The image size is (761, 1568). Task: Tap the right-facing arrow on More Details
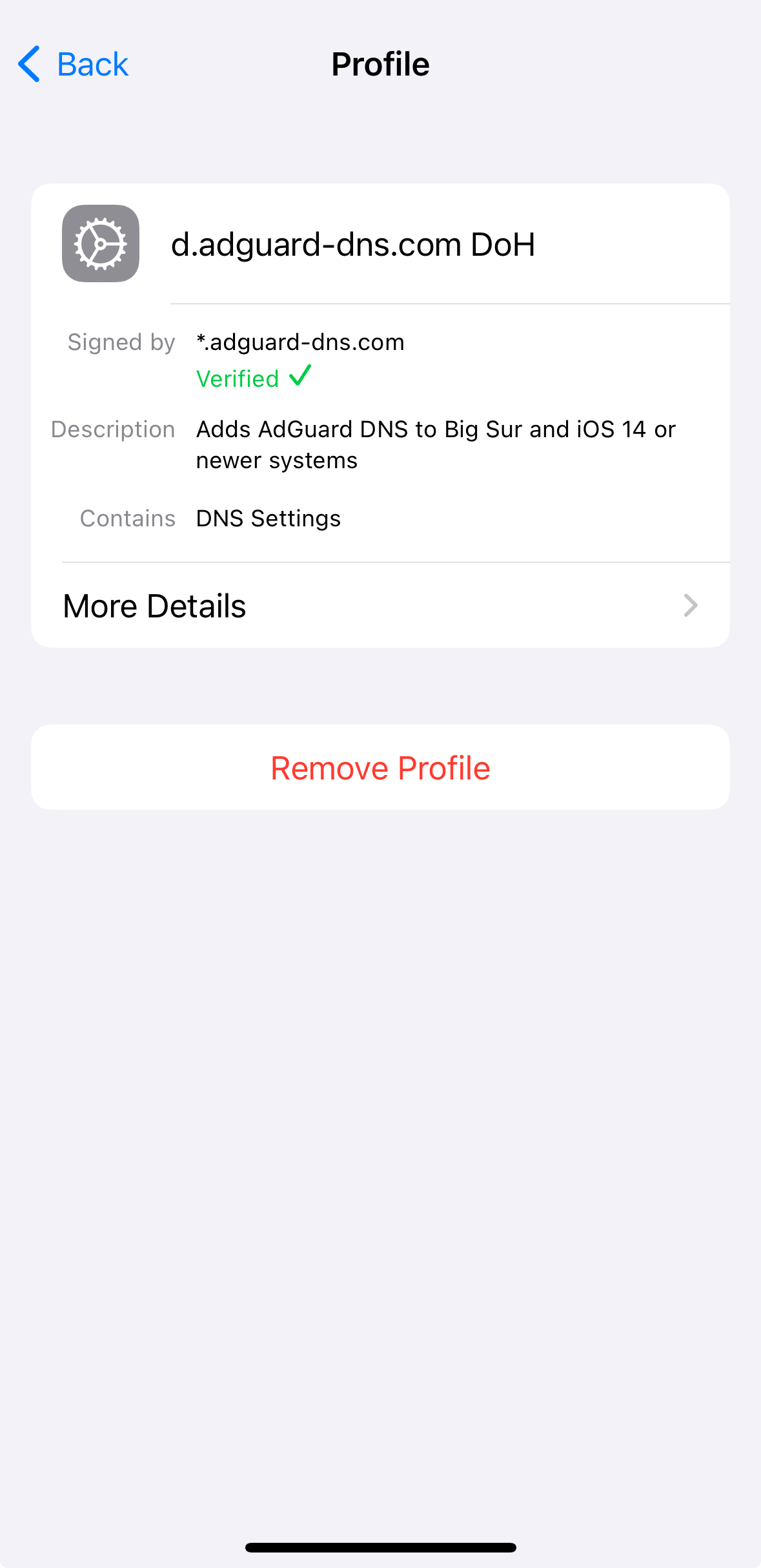click(691, 605)
